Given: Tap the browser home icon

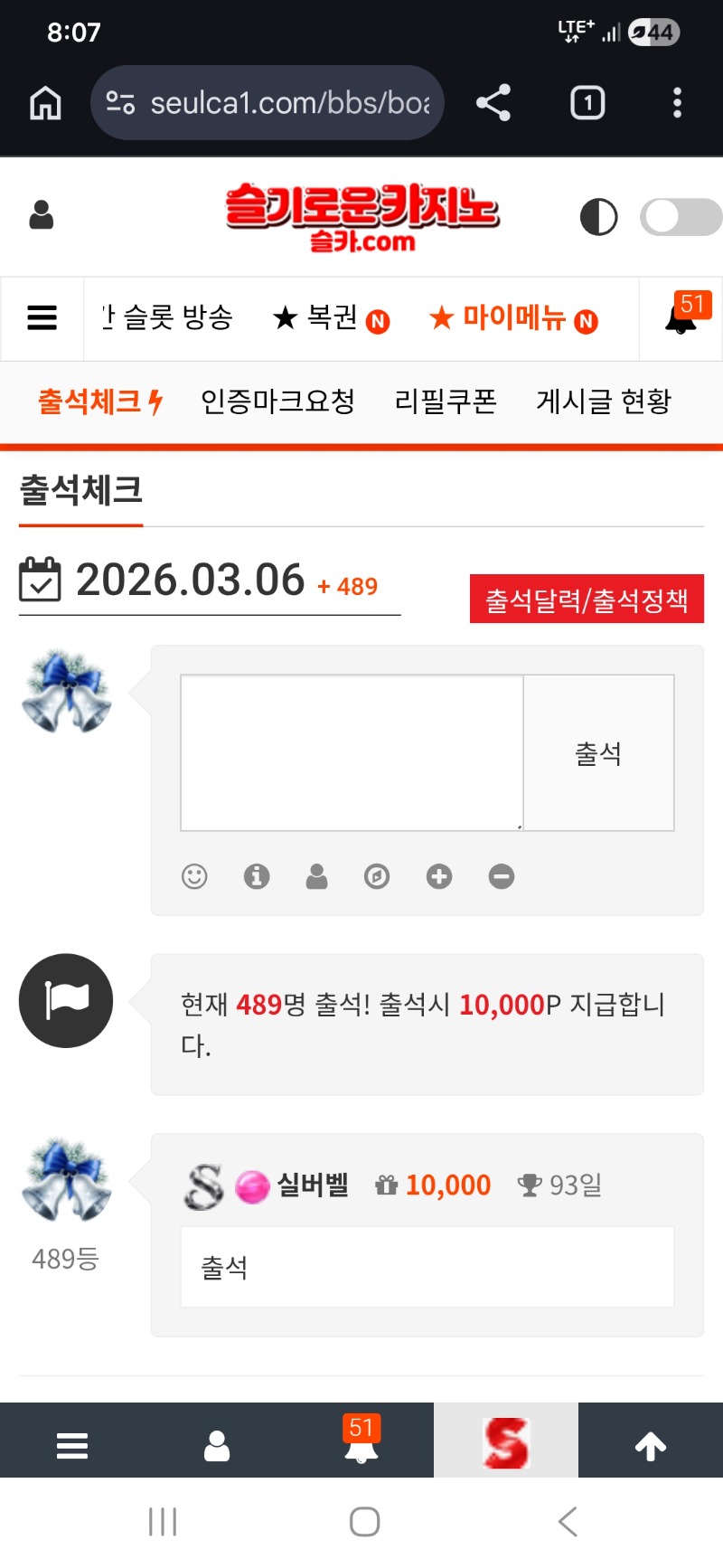Looking at the screenshot, I should [x=45, y=103].
